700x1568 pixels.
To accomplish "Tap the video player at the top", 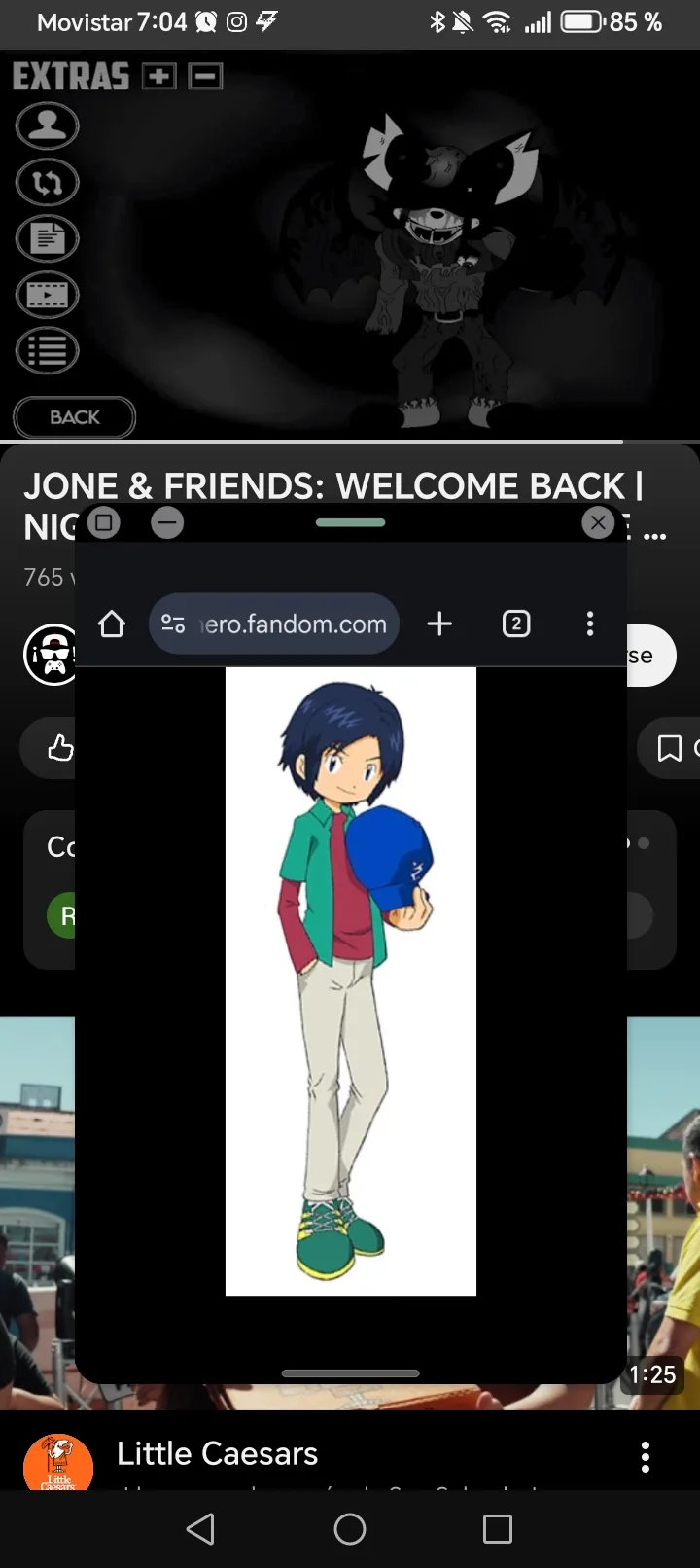I will (350, 243).
